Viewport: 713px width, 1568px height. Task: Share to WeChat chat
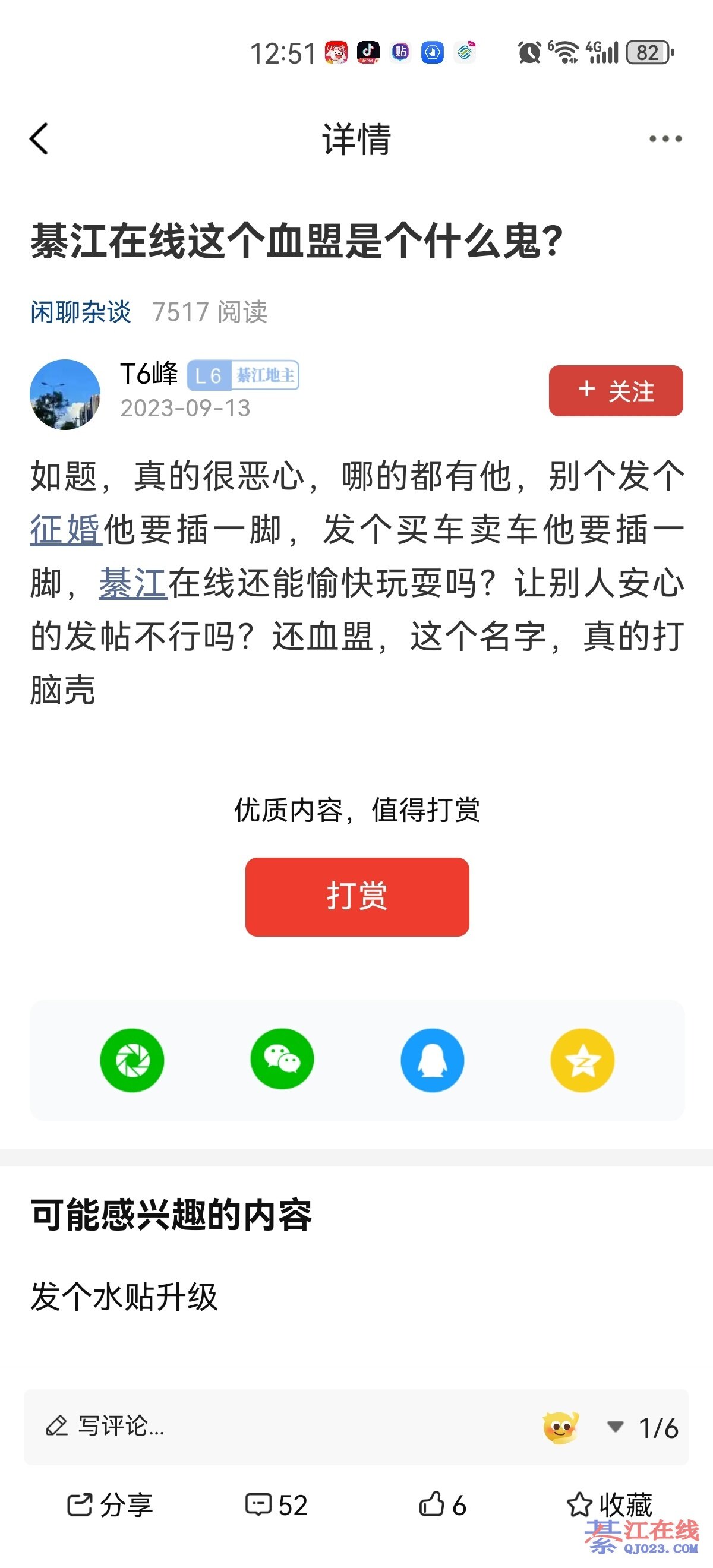click(x=282, y=1060)
